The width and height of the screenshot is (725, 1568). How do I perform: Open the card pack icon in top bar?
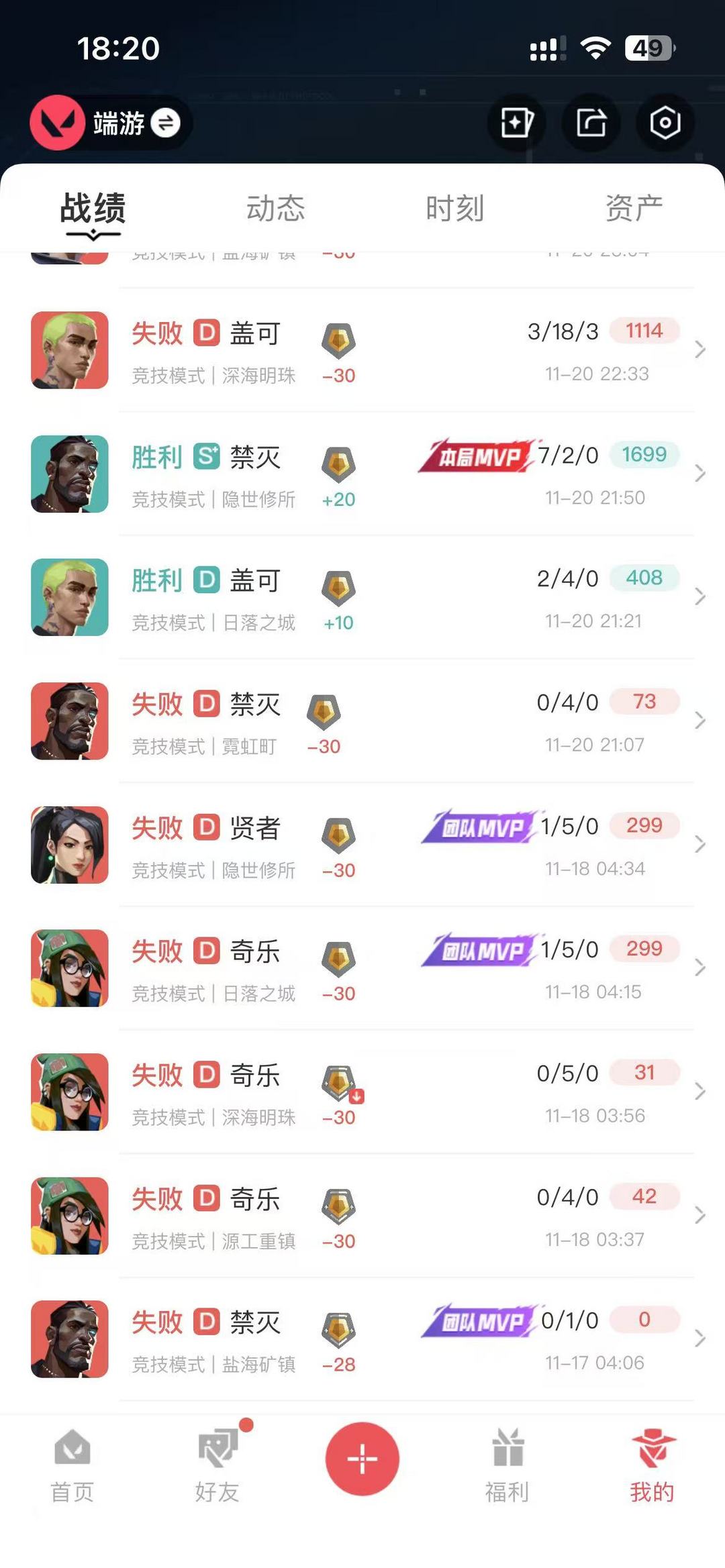coord(516,123)
